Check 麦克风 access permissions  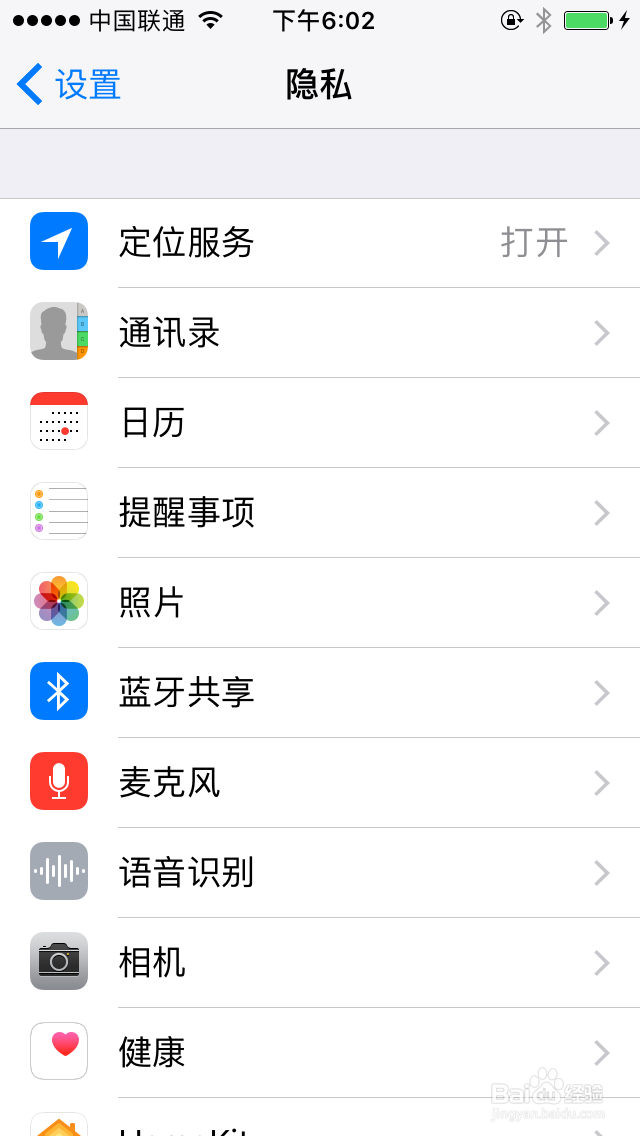(320, 783)
